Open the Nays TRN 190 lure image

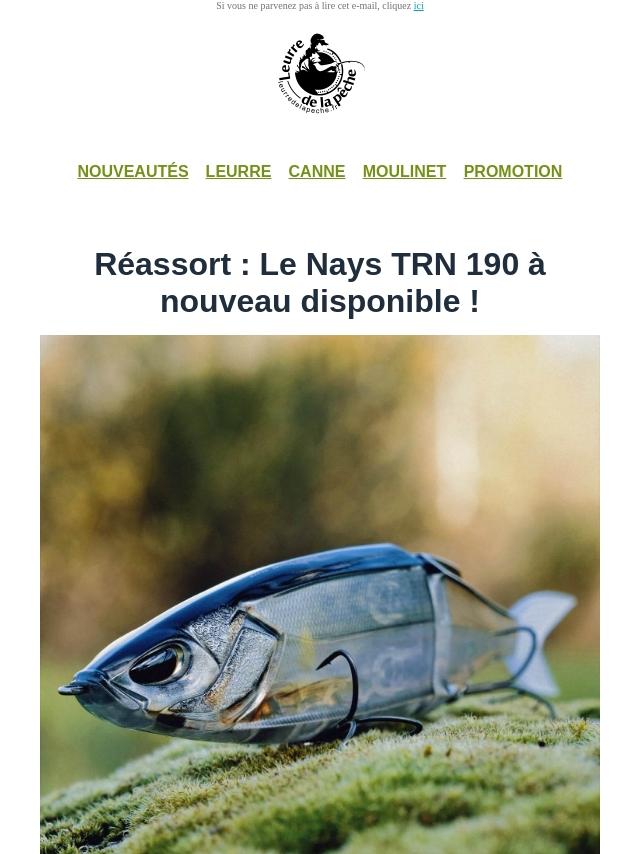[x=320, y=594]
